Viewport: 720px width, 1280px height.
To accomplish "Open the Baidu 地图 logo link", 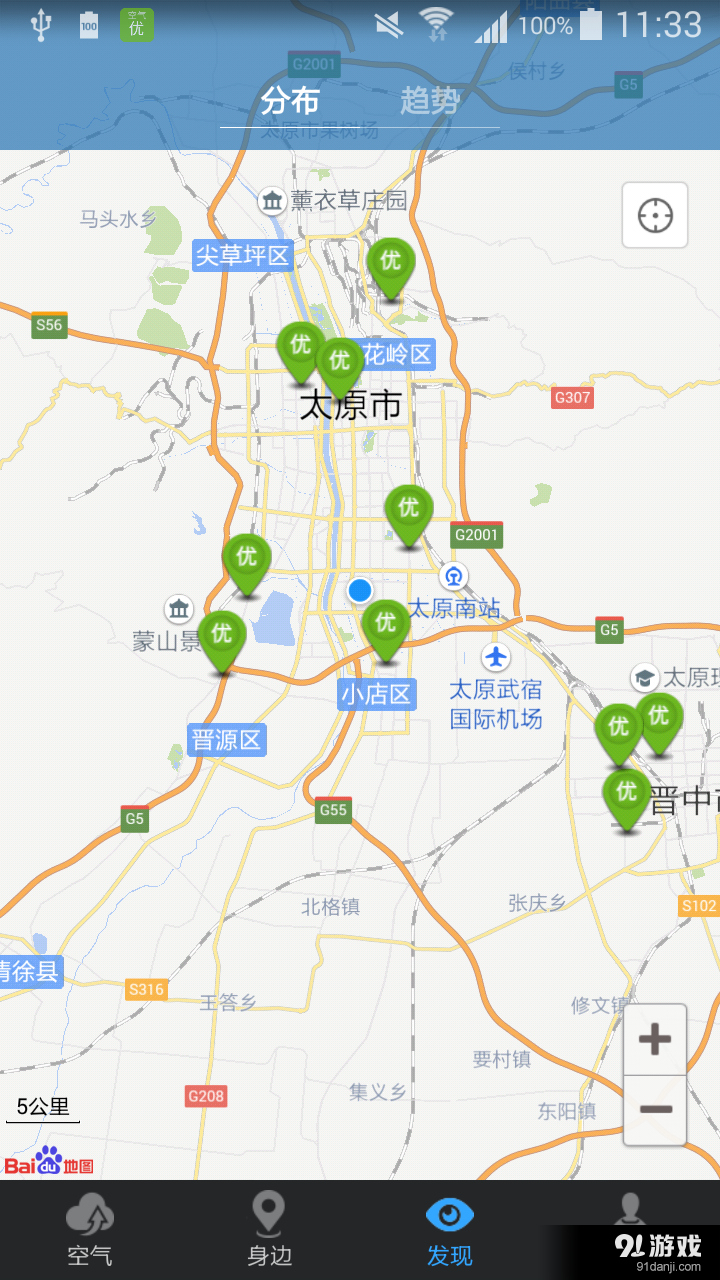I will (x=48, y=1163).
